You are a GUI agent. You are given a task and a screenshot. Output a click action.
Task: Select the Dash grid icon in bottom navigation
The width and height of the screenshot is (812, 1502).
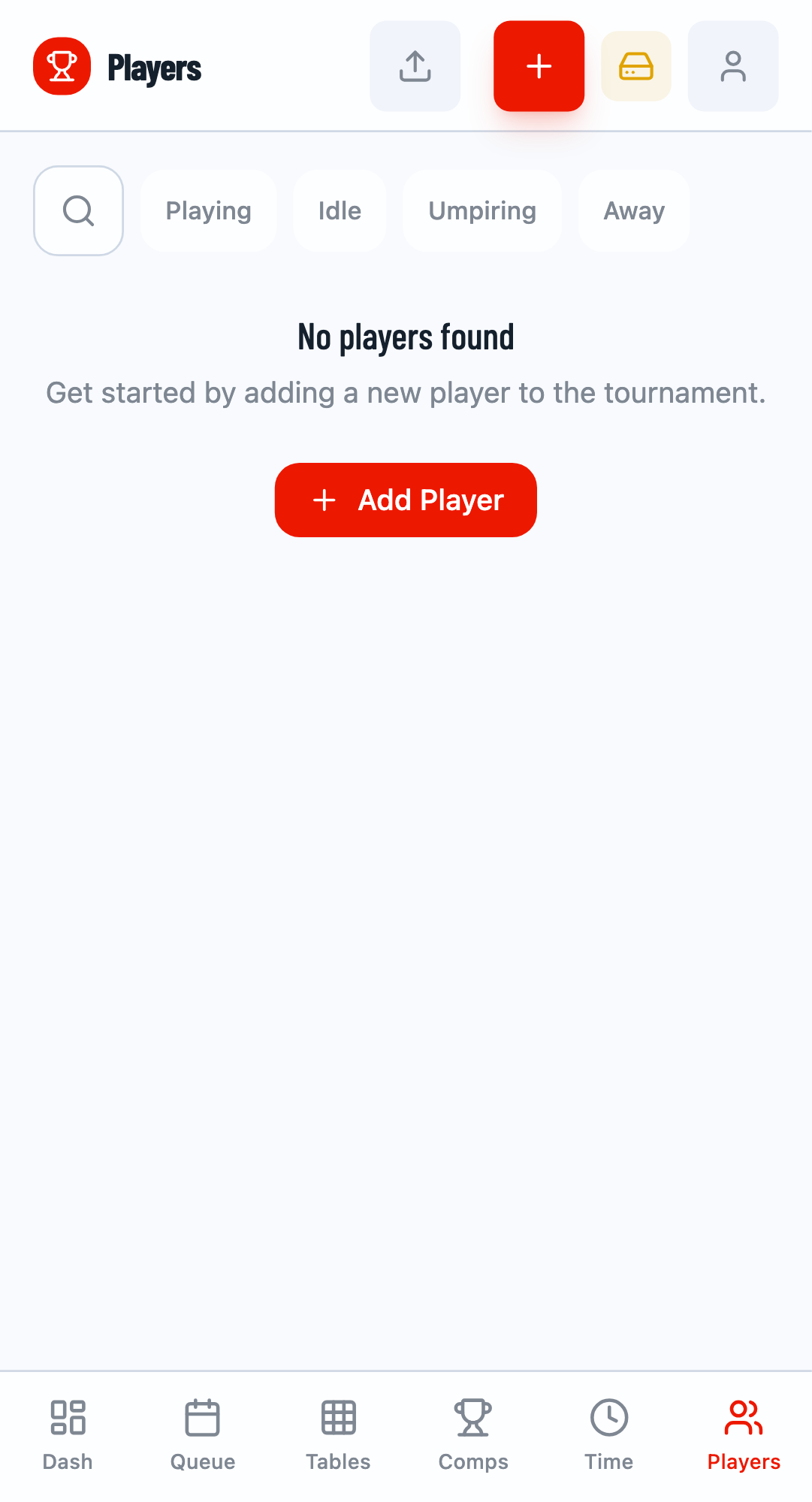point(67,1419)
